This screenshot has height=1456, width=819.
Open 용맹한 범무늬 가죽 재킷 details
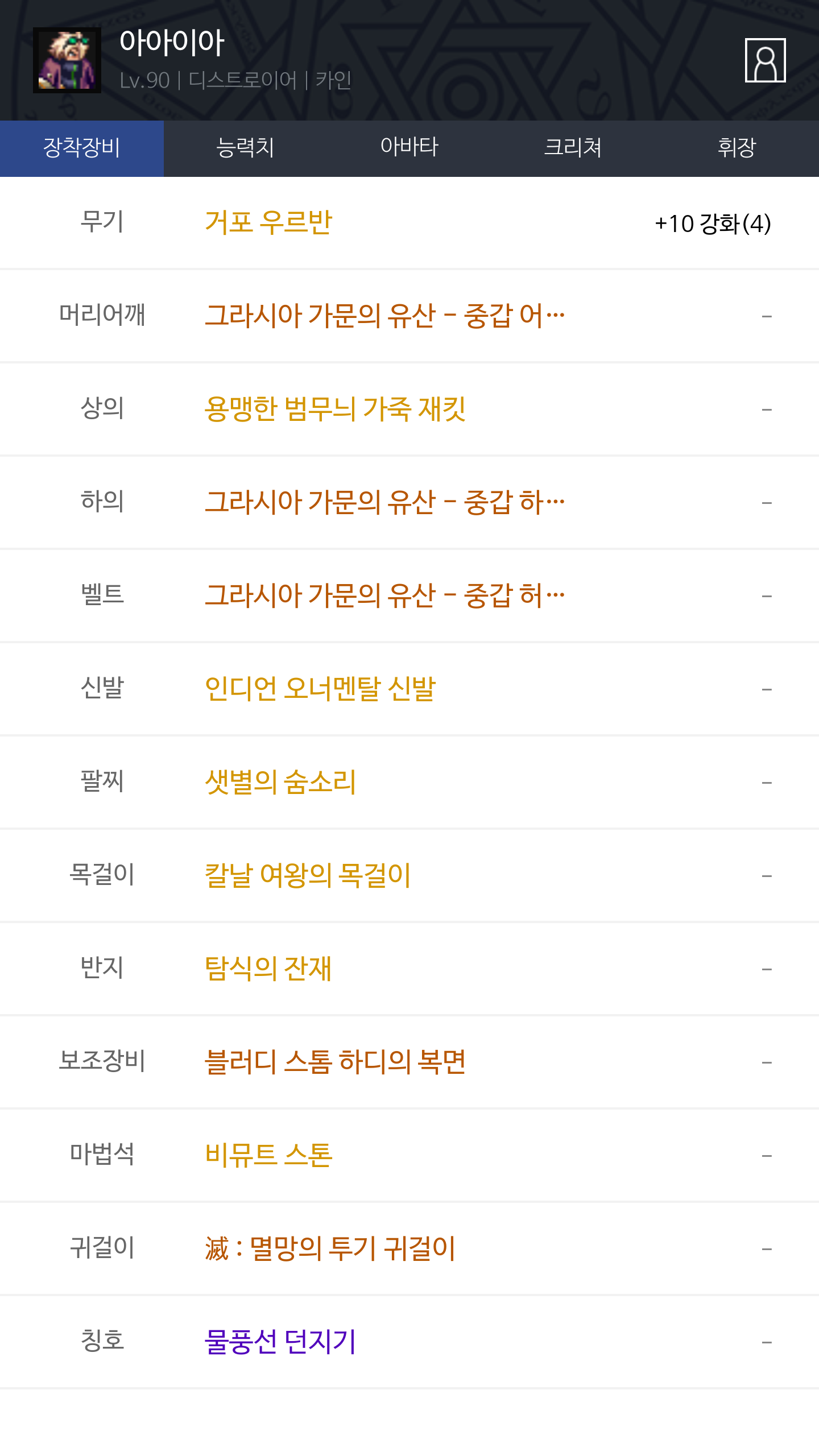(x=335, y=409)
